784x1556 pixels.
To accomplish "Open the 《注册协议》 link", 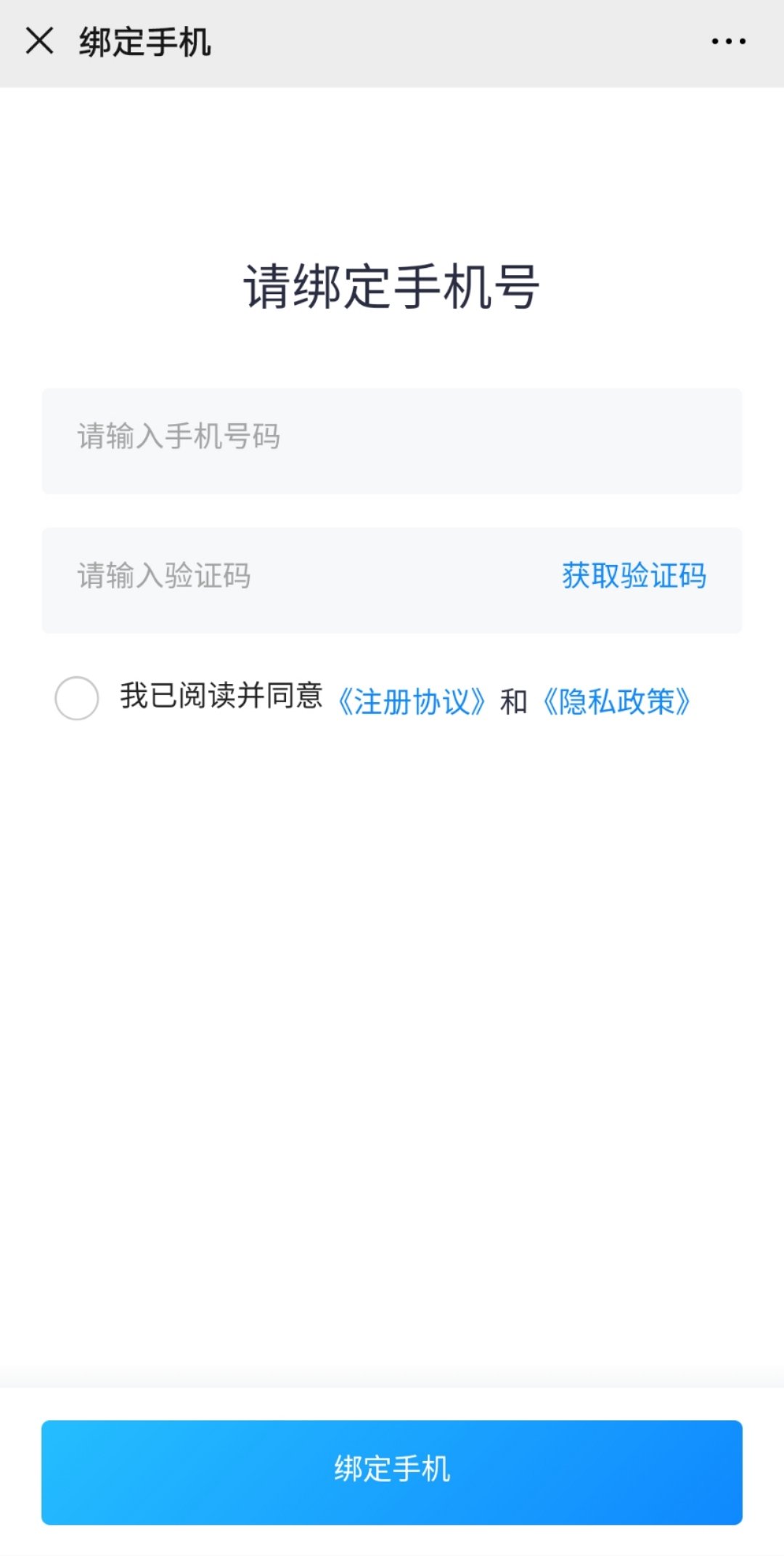I will point(412,701).
